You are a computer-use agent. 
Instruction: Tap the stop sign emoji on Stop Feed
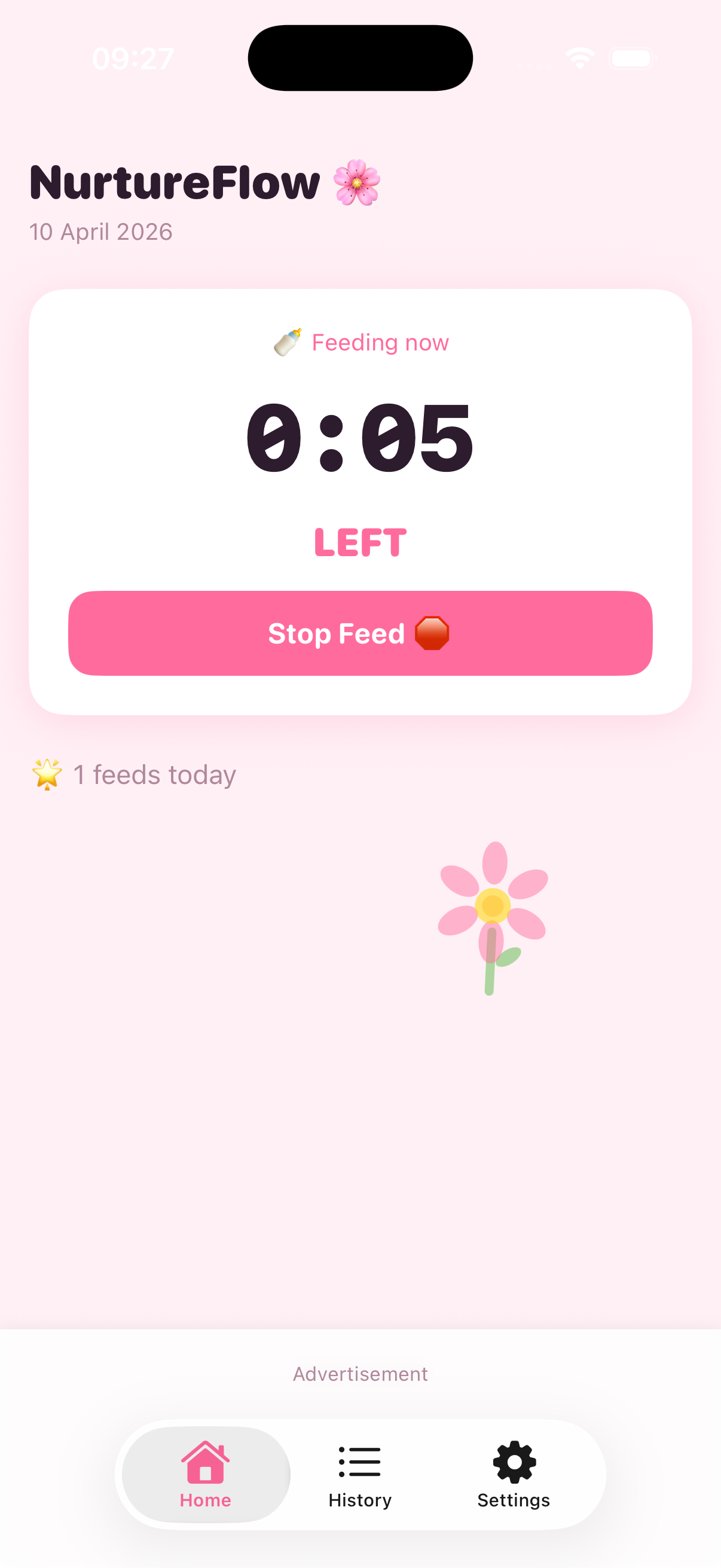pyautogui.click(x=433, y=633)
